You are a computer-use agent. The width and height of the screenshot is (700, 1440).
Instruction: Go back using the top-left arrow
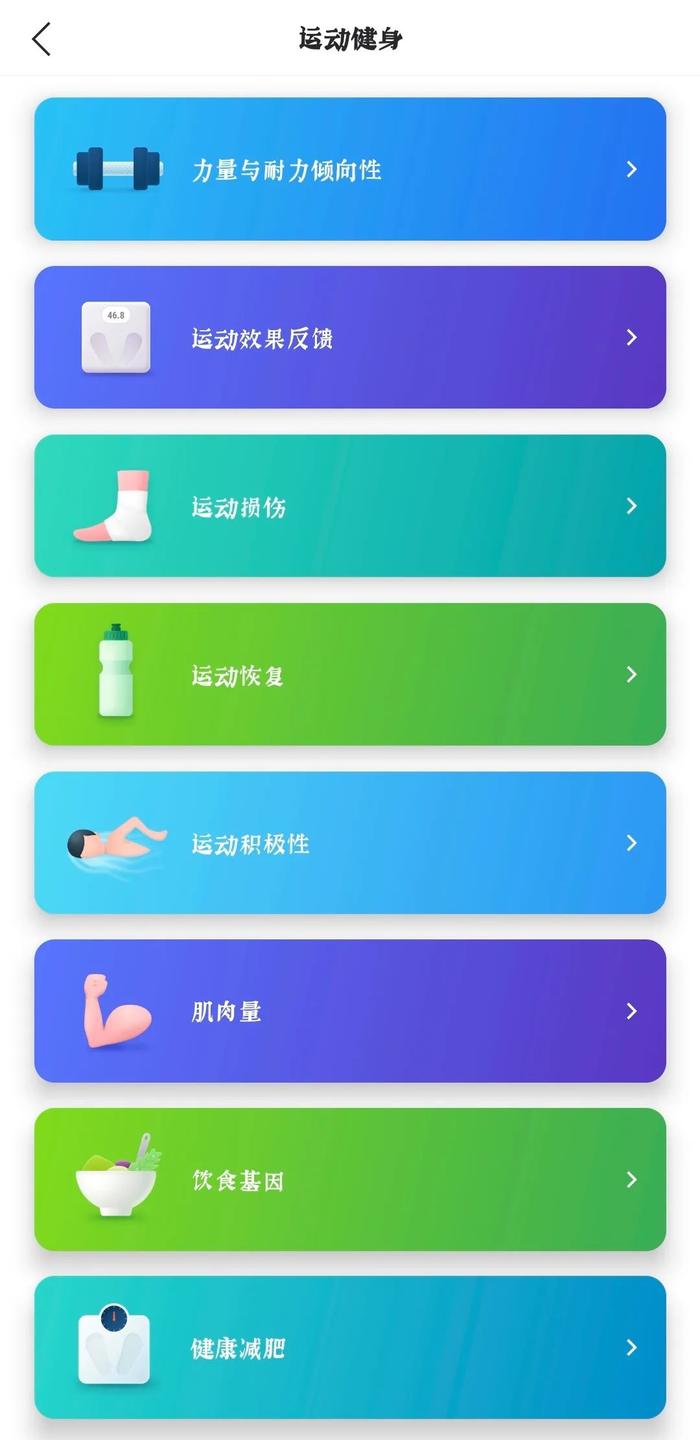tap(40, 39)
